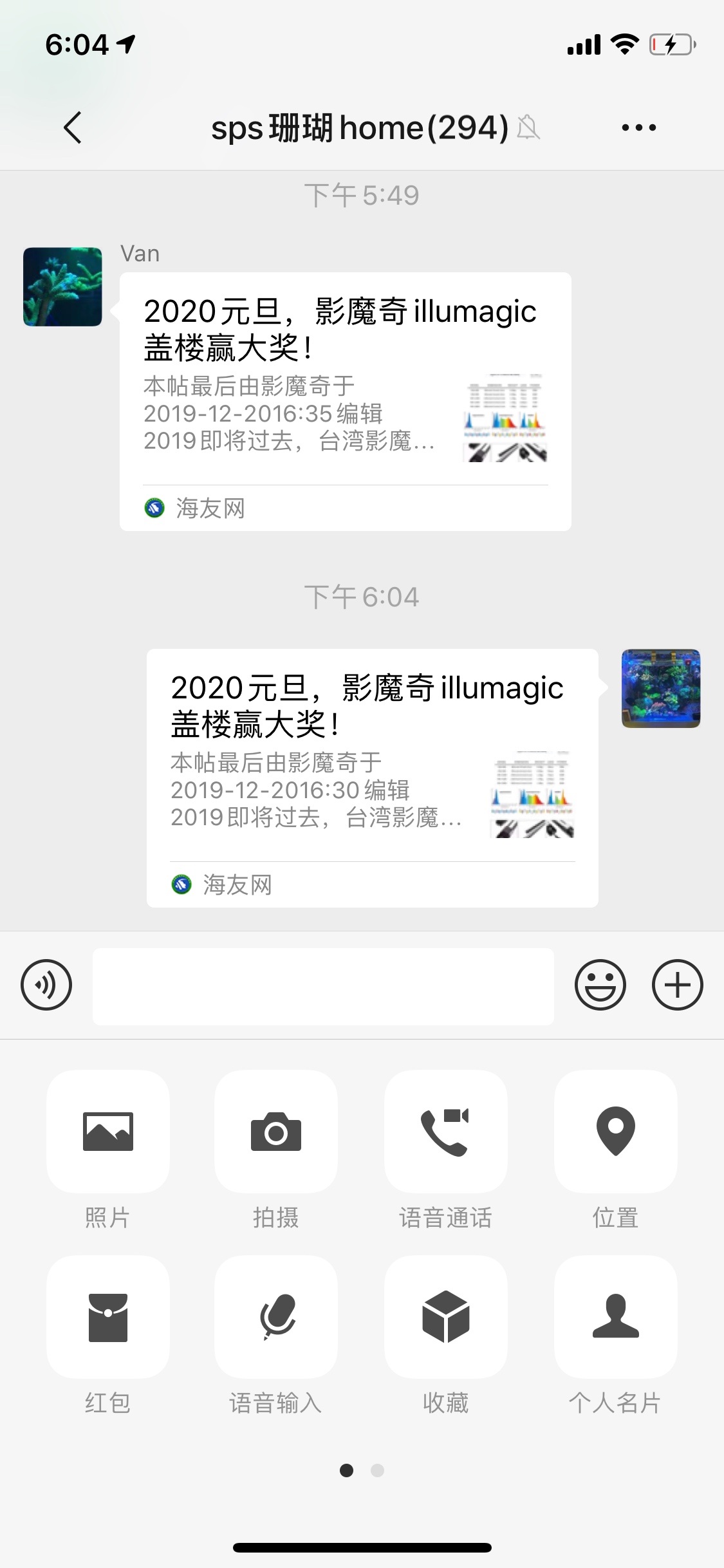This screenshot has width=724, height=1568.
Task: Start a 语音通话 voice call
Action: [445, 1132]
